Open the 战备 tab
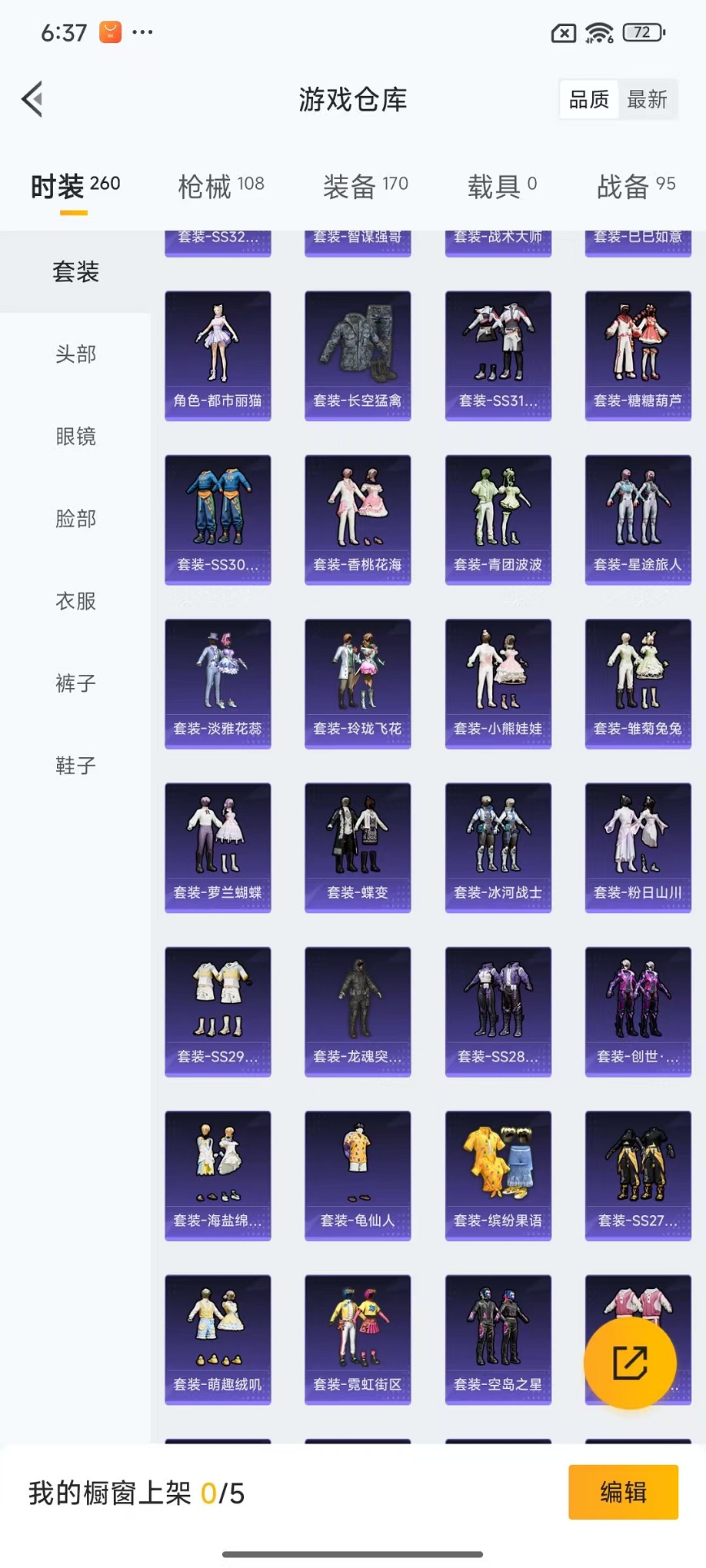 pyautogui.click(x=636, y=186)
